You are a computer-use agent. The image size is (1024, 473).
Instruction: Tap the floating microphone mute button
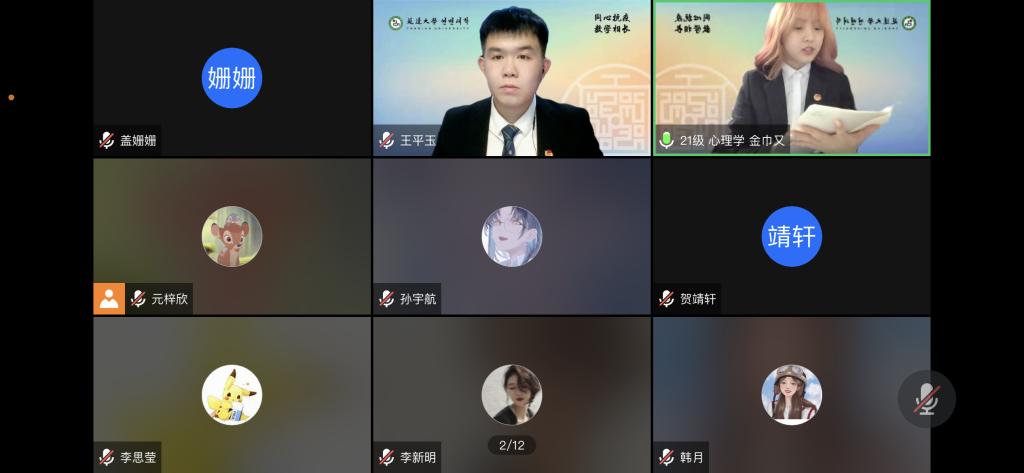coord(927,399)
